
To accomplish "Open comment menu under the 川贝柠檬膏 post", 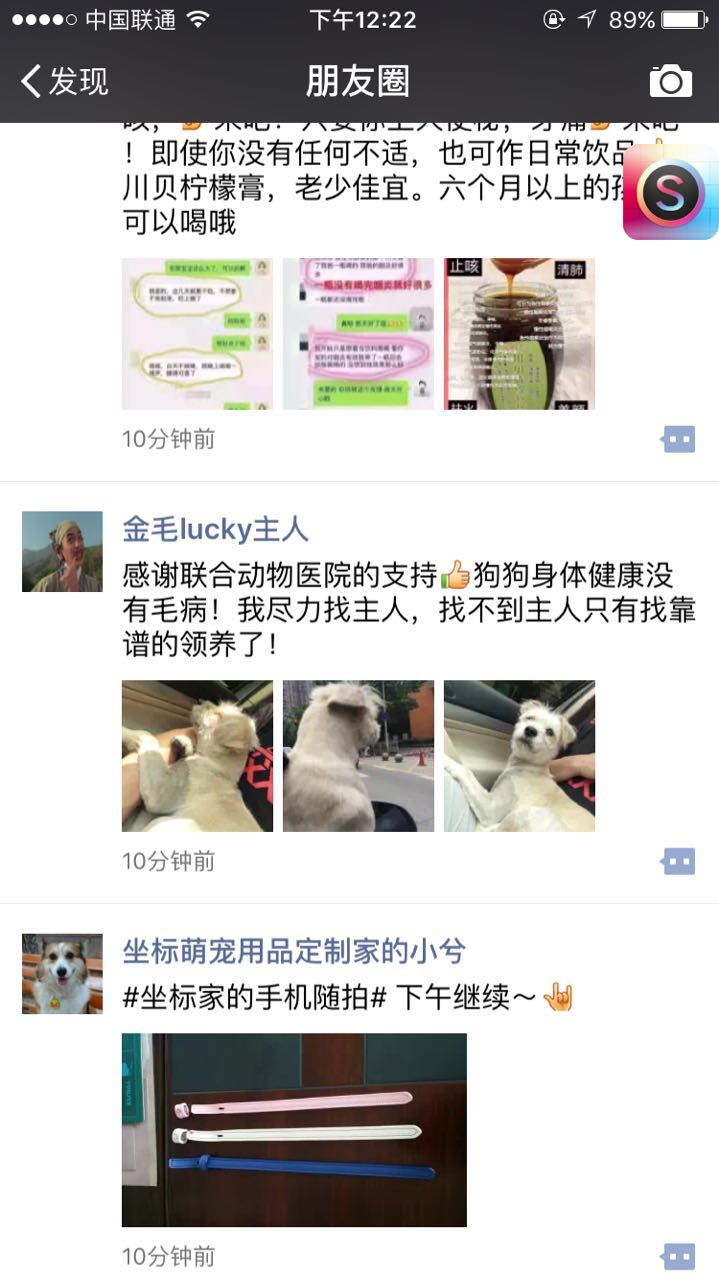I will [x=679, y=439].
